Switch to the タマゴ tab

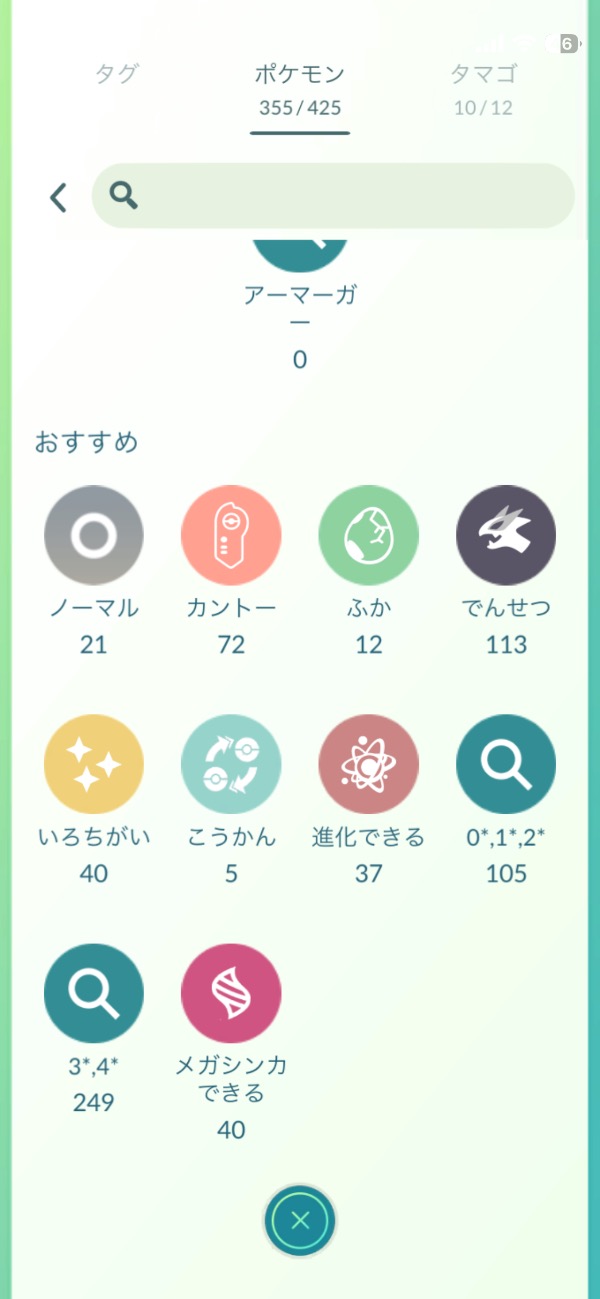click(x=483, y=74)
